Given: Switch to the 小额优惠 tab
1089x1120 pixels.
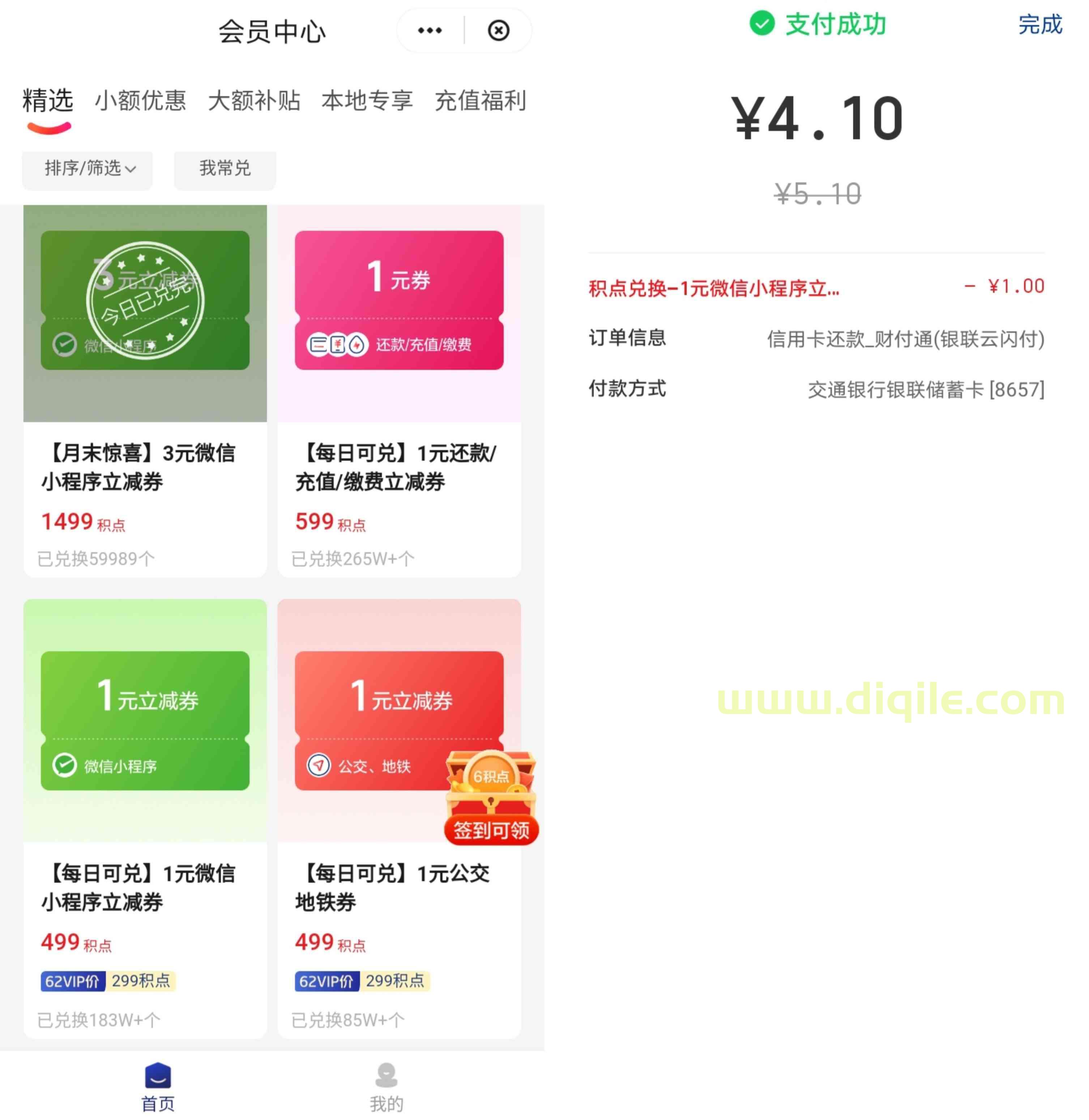Looking at the screenshot, I should [140, 101].
